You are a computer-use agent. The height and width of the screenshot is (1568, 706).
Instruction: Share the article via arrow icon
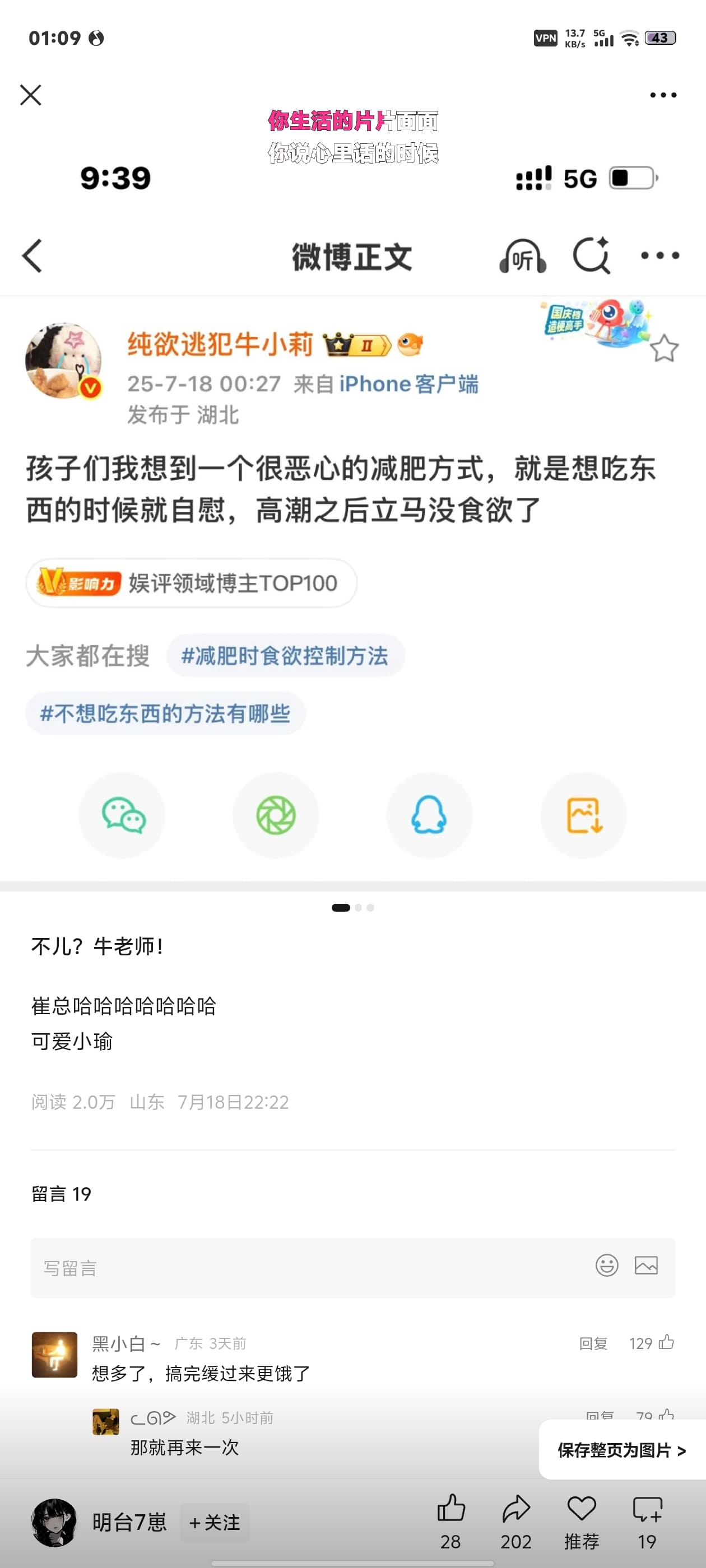pos(516,1522)
